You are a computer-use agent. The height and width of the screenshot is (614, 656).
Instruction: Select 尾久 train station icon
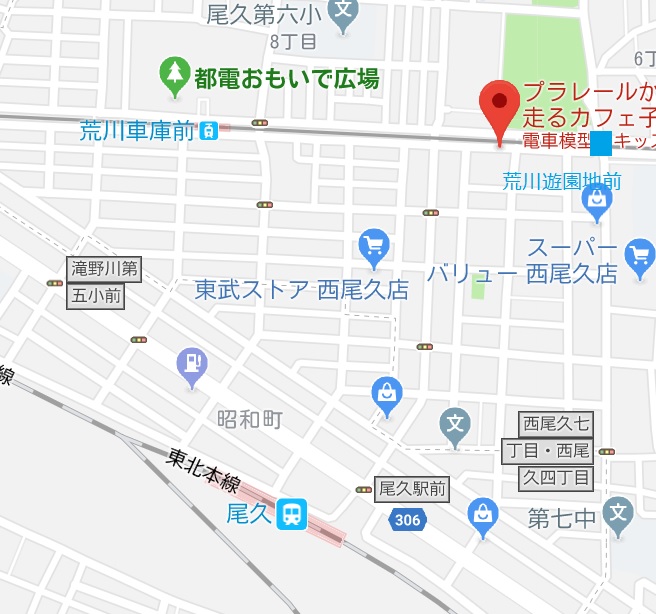292,514
